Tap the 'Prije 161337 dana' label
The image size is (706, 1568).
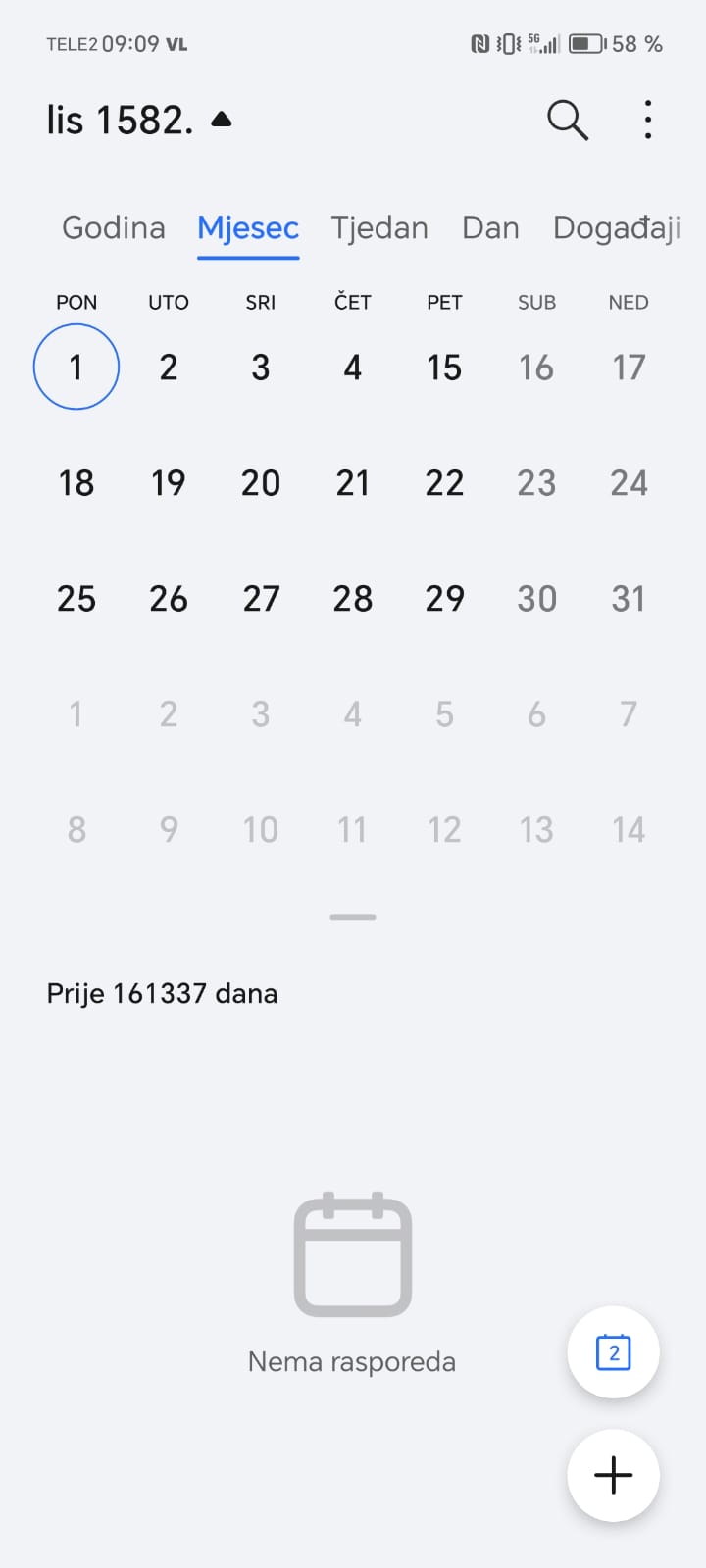[x=162, y=993]
